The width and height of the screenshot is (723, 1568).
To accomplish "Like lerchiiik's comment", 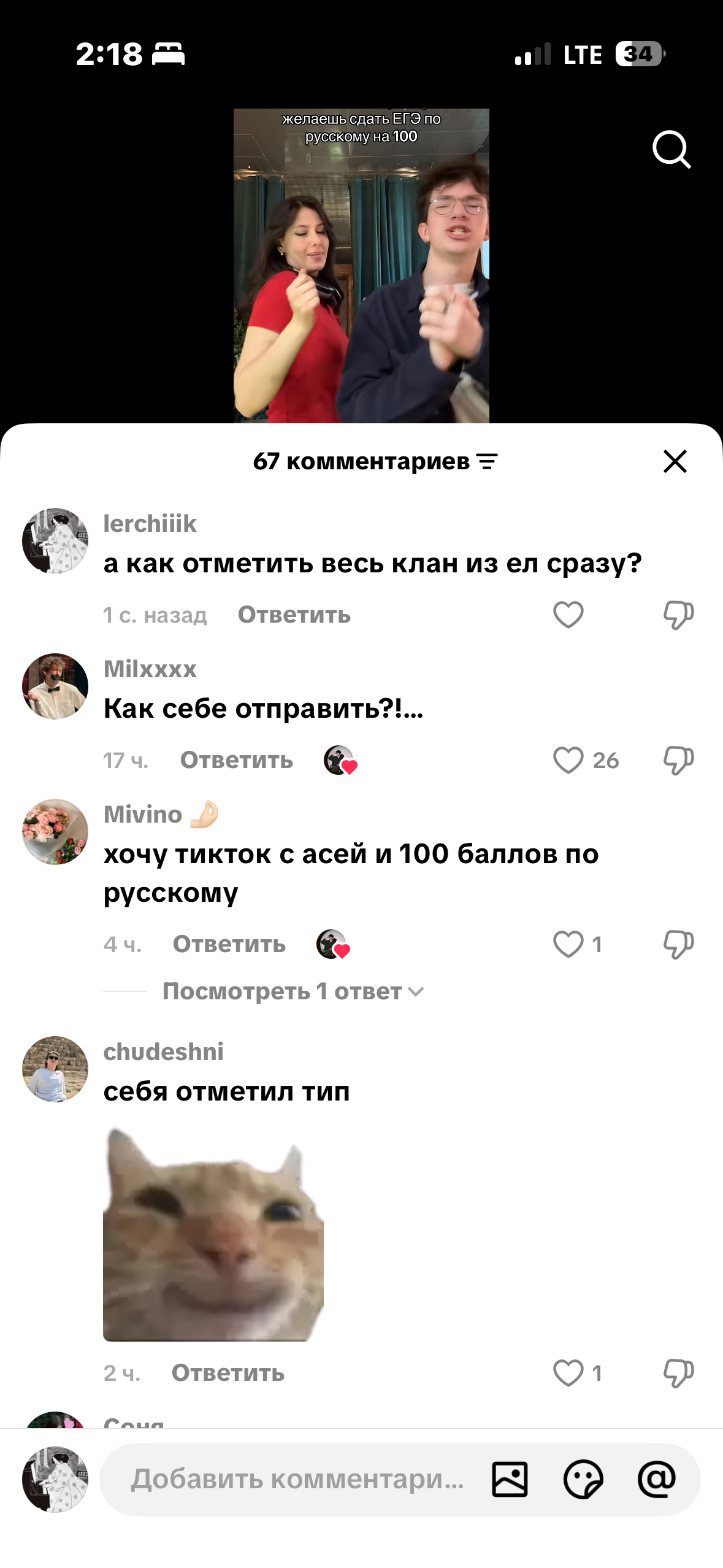I will coord(568,615).
